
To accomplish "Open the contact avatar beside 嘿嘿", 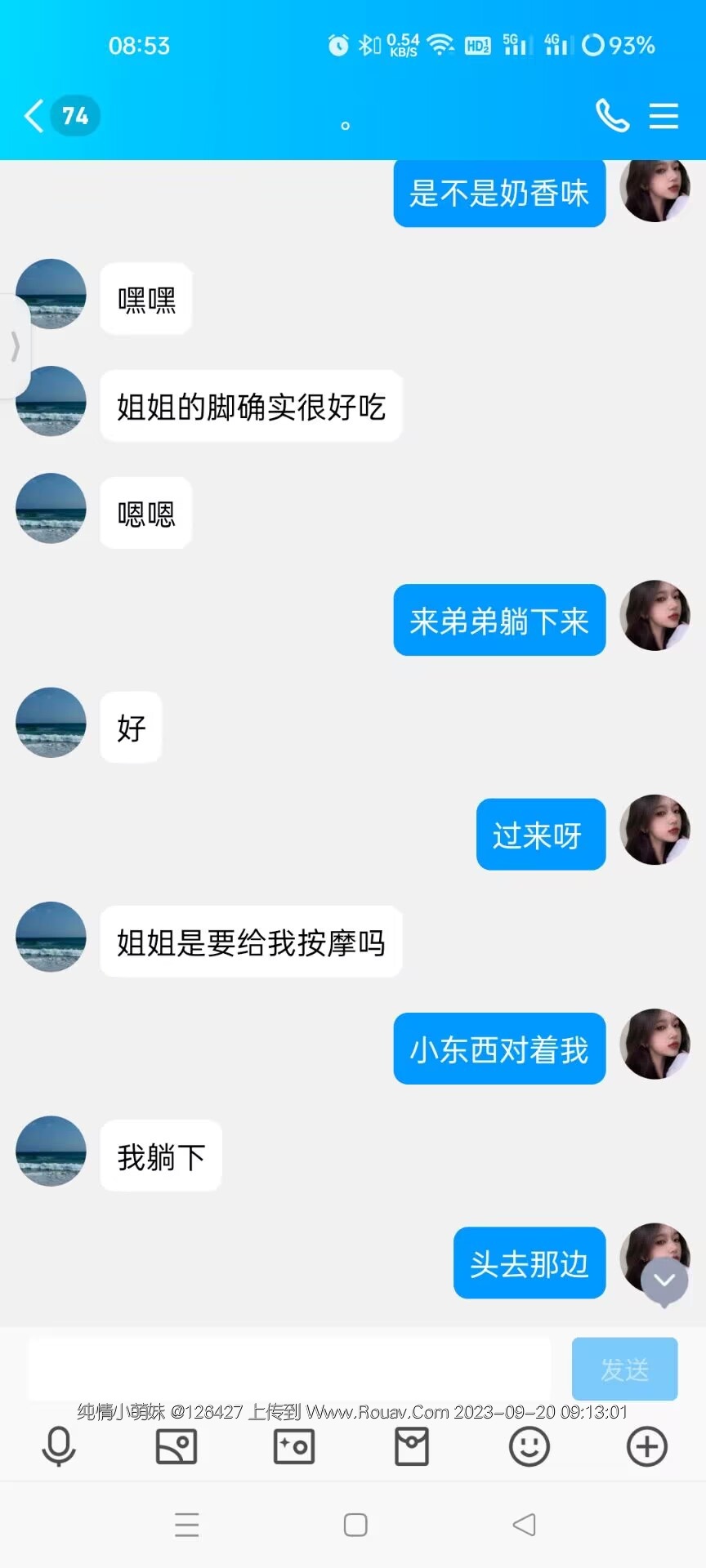I will [x=51, y=294].
